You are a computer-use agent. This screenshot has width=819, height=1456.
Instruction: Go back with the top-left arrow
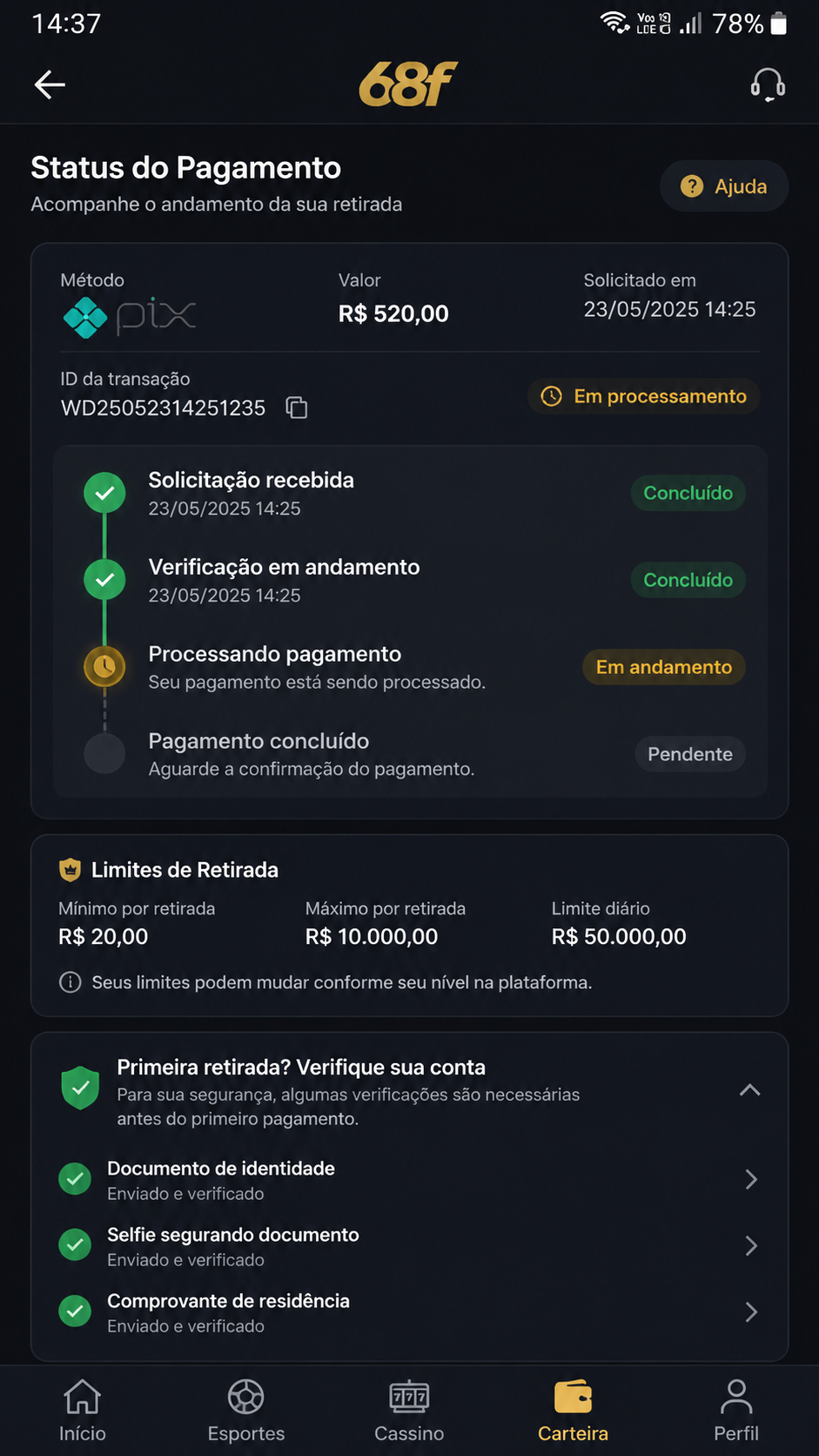[x=50, y=84]
